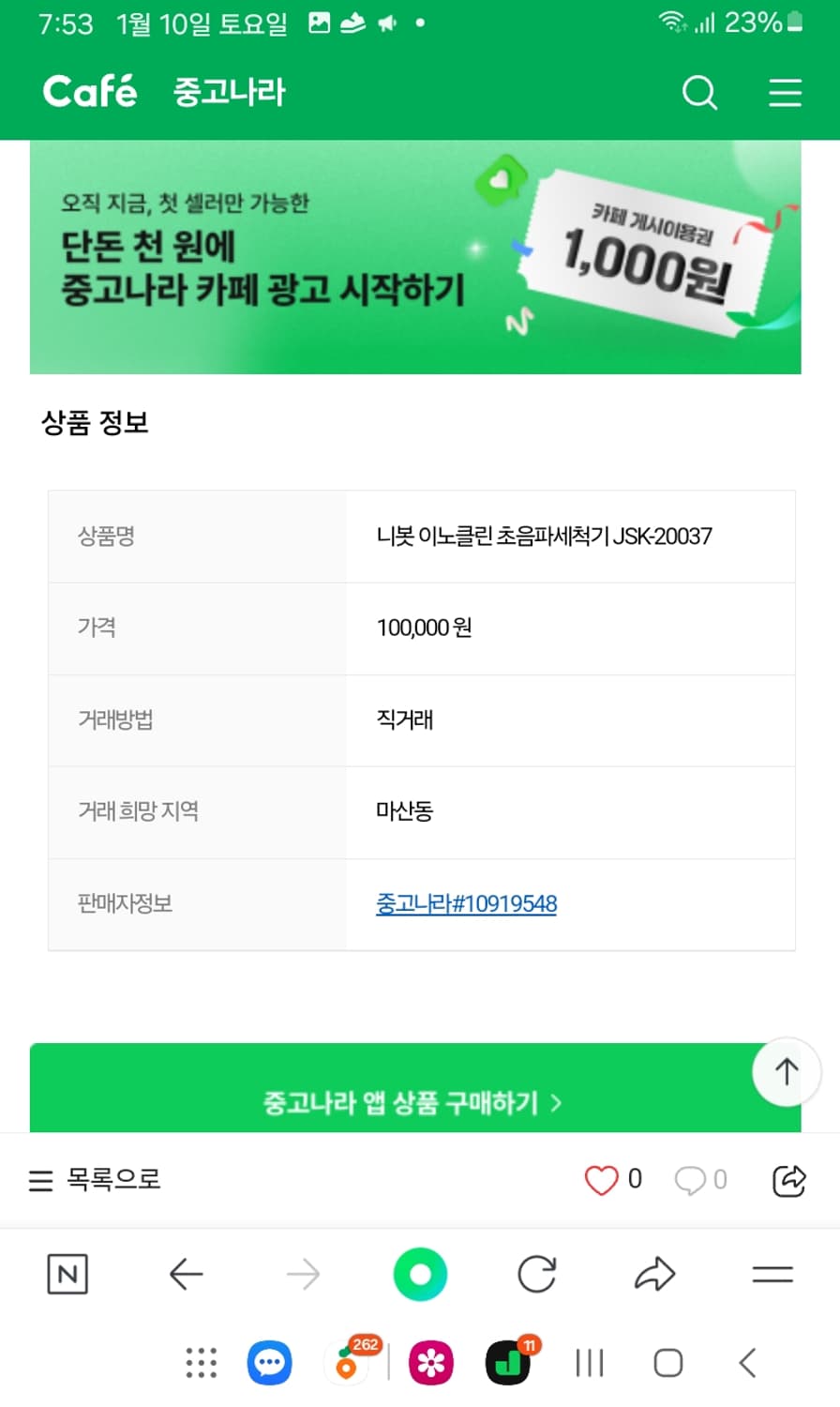This screenshot has width=840, height=1407.
Task: Open the hamburger menu in the top bar
Action: click(x=786, y=92)
